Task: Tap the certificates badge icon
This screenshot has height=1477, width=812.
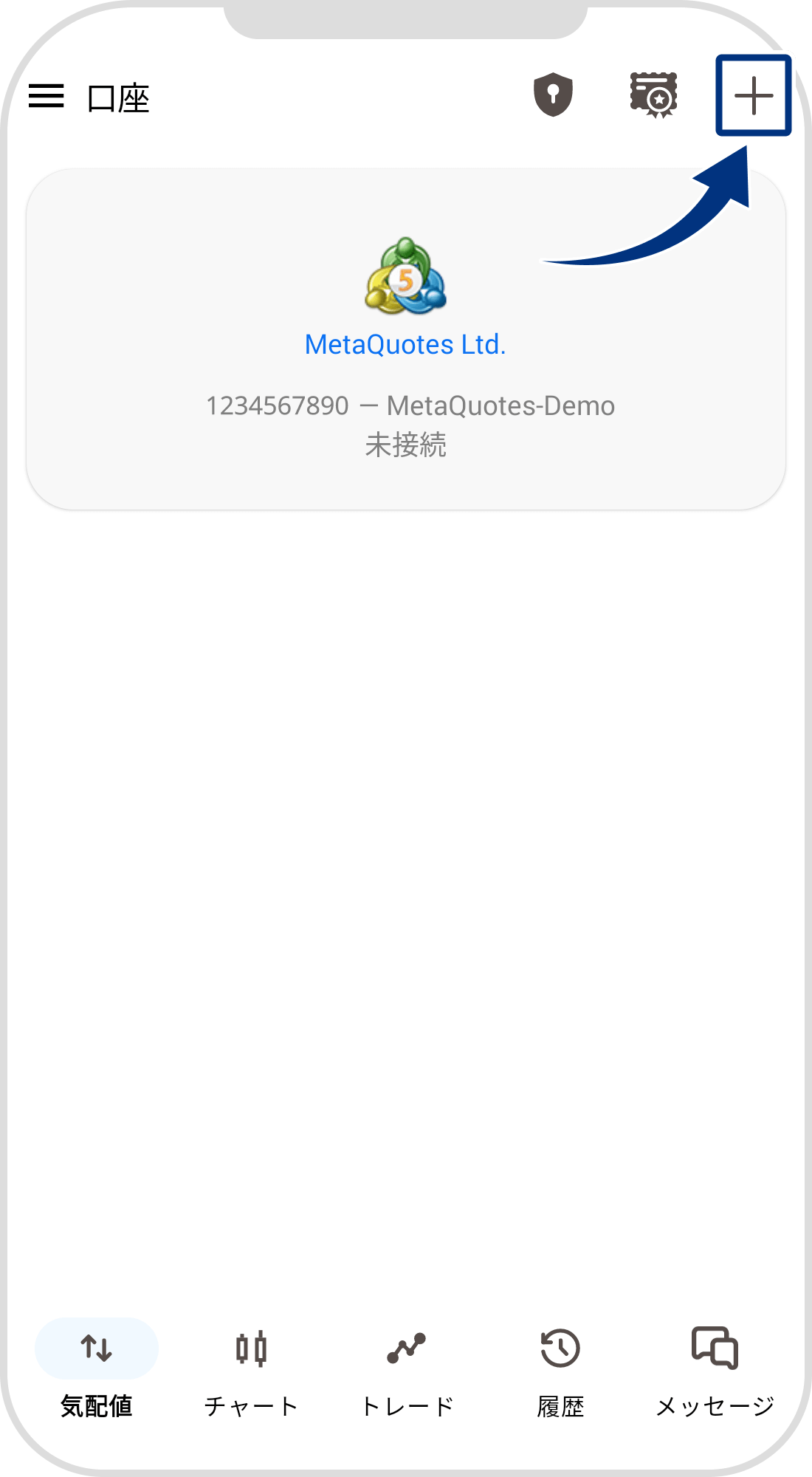Action: coord(654,95)
